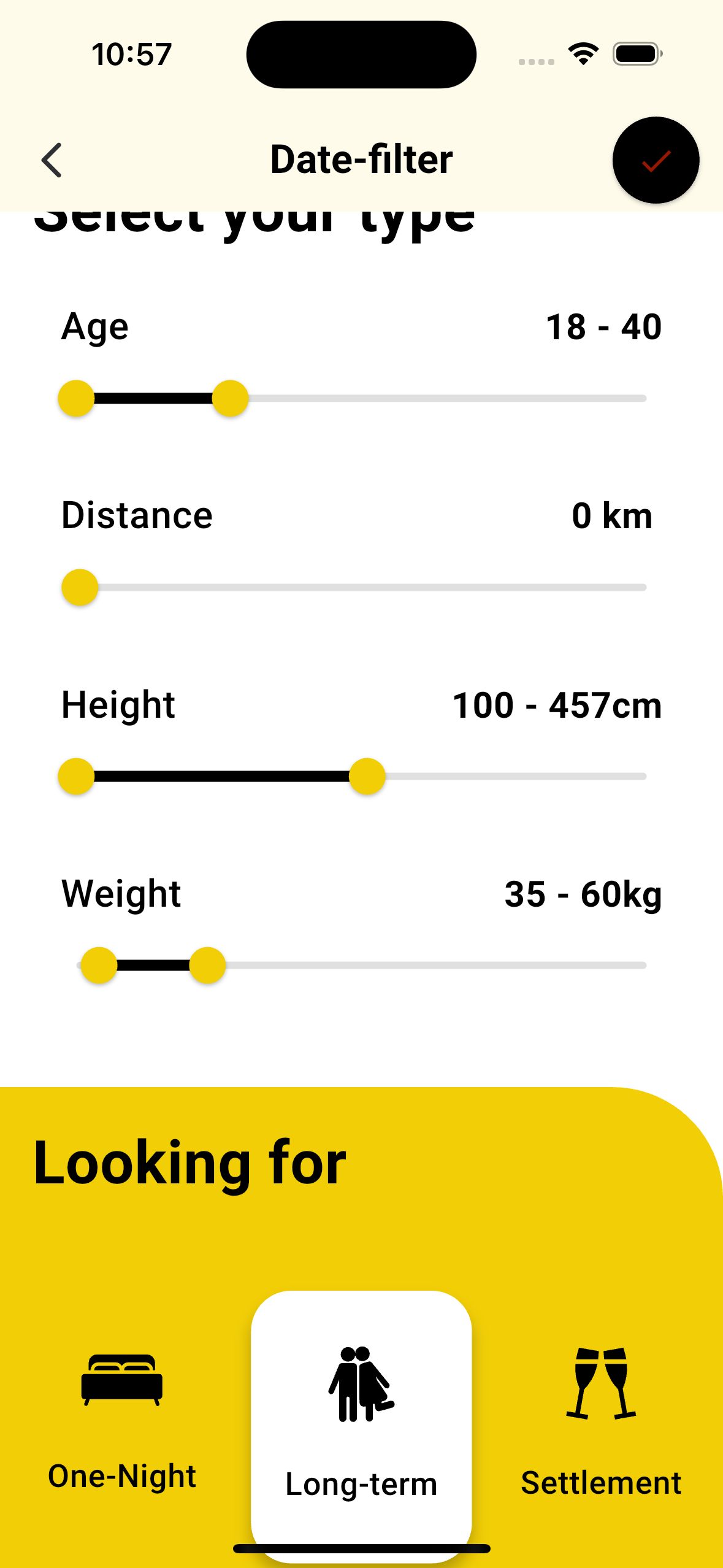Tap the Weight slider's maximum handle

[x=207, y=965]
